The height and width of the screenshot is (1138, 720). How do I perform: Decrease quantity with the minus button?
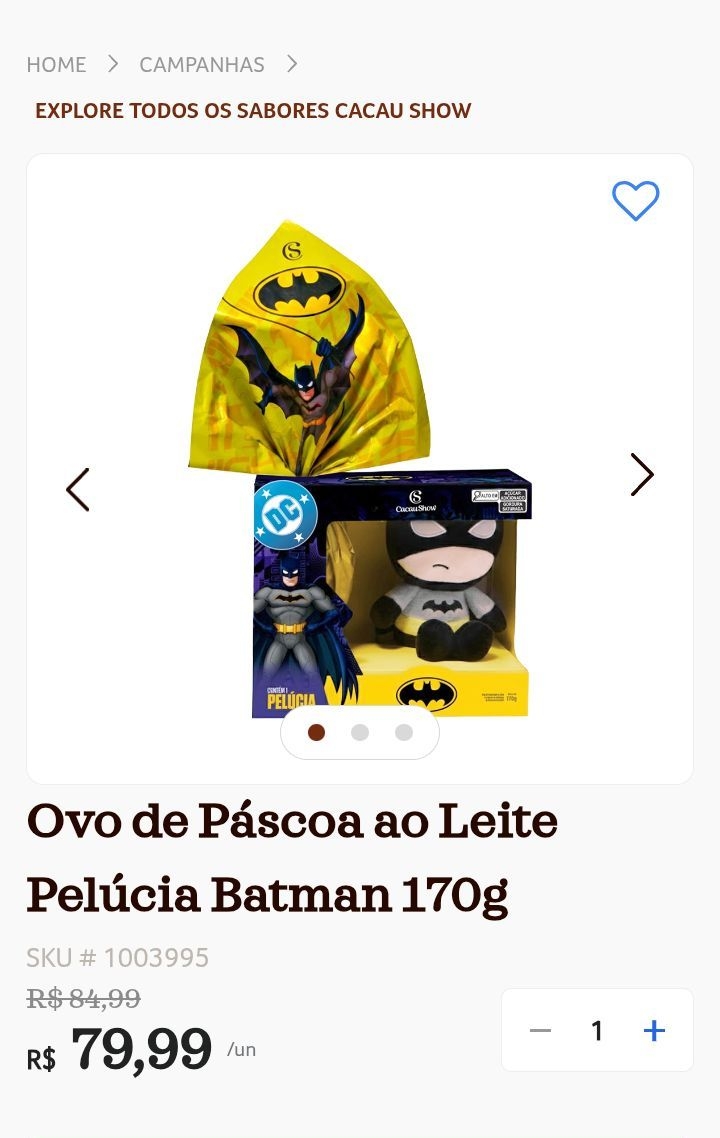coord(540,1031)
